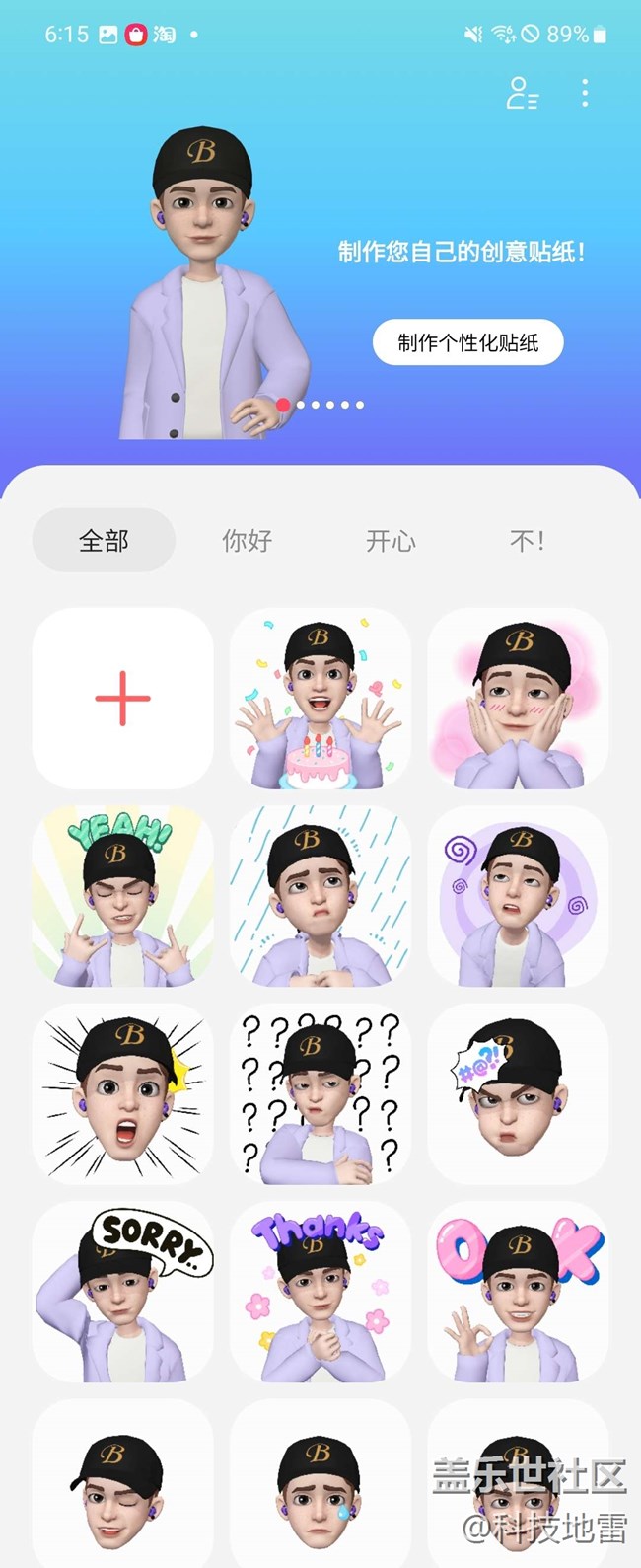Open the sad rainy sticker
This screenshot has width=641, height=1568.
(x=320, y=896)
